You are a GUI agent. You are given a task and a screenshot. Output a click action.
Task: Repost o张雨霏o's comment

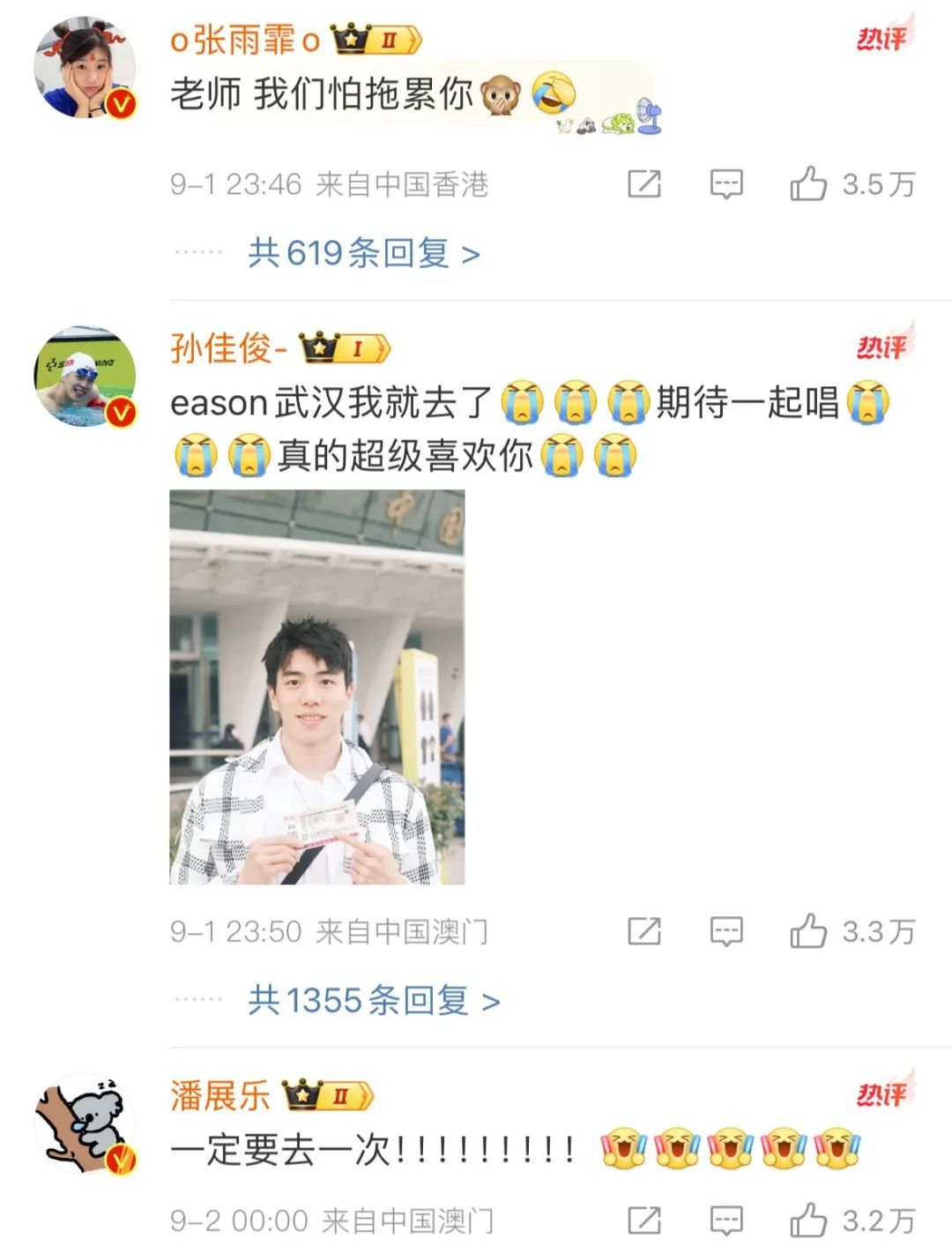pos(644,184)
